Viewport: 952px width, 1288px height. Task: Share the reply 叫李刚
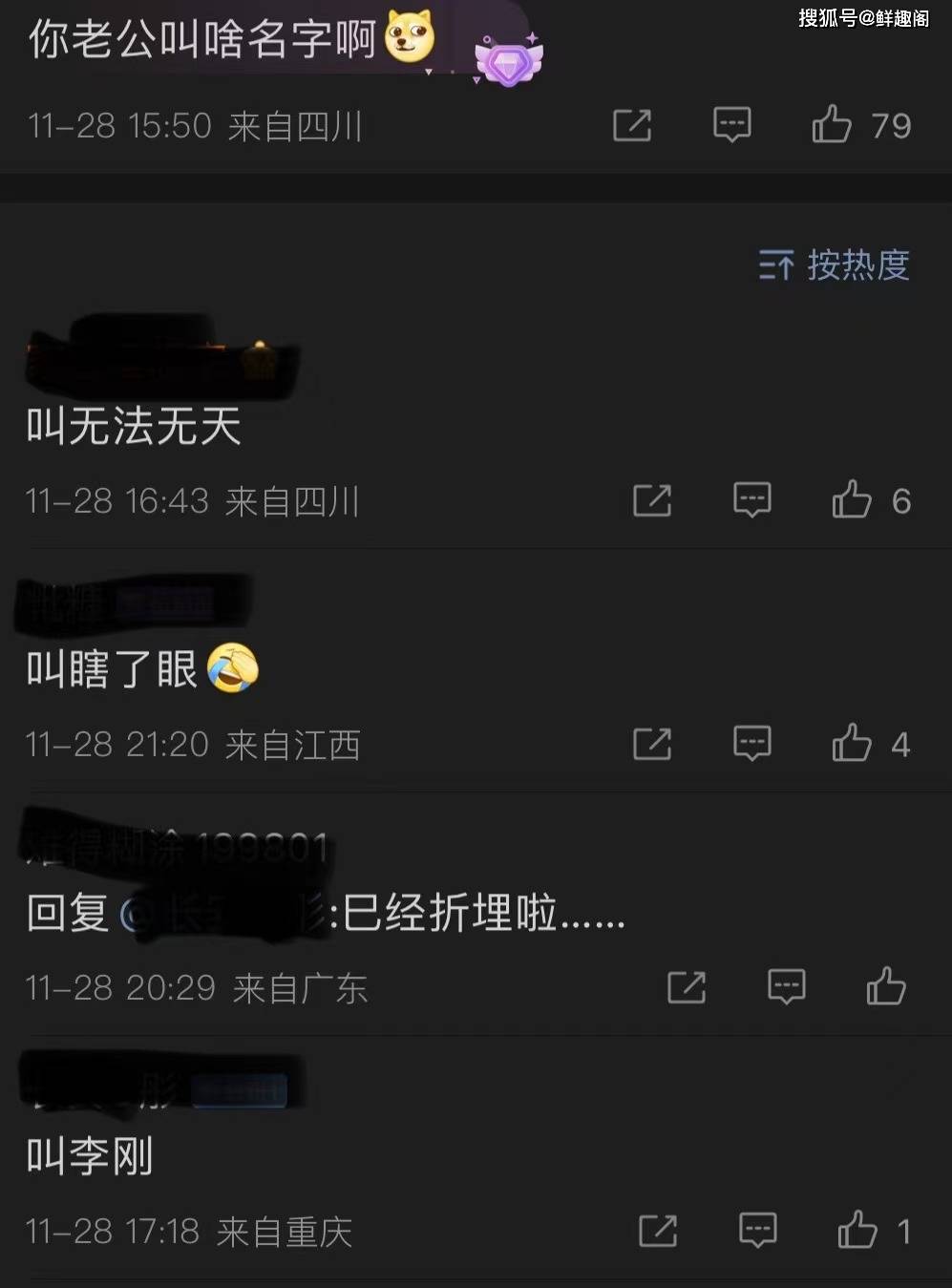click(658, 1231)
